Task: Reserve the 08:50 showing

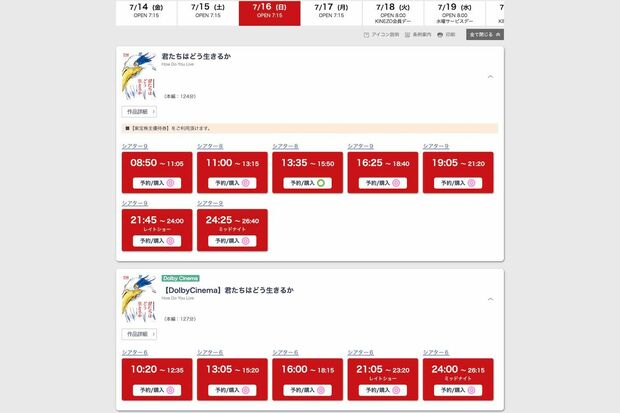Action: pos(158,183)
